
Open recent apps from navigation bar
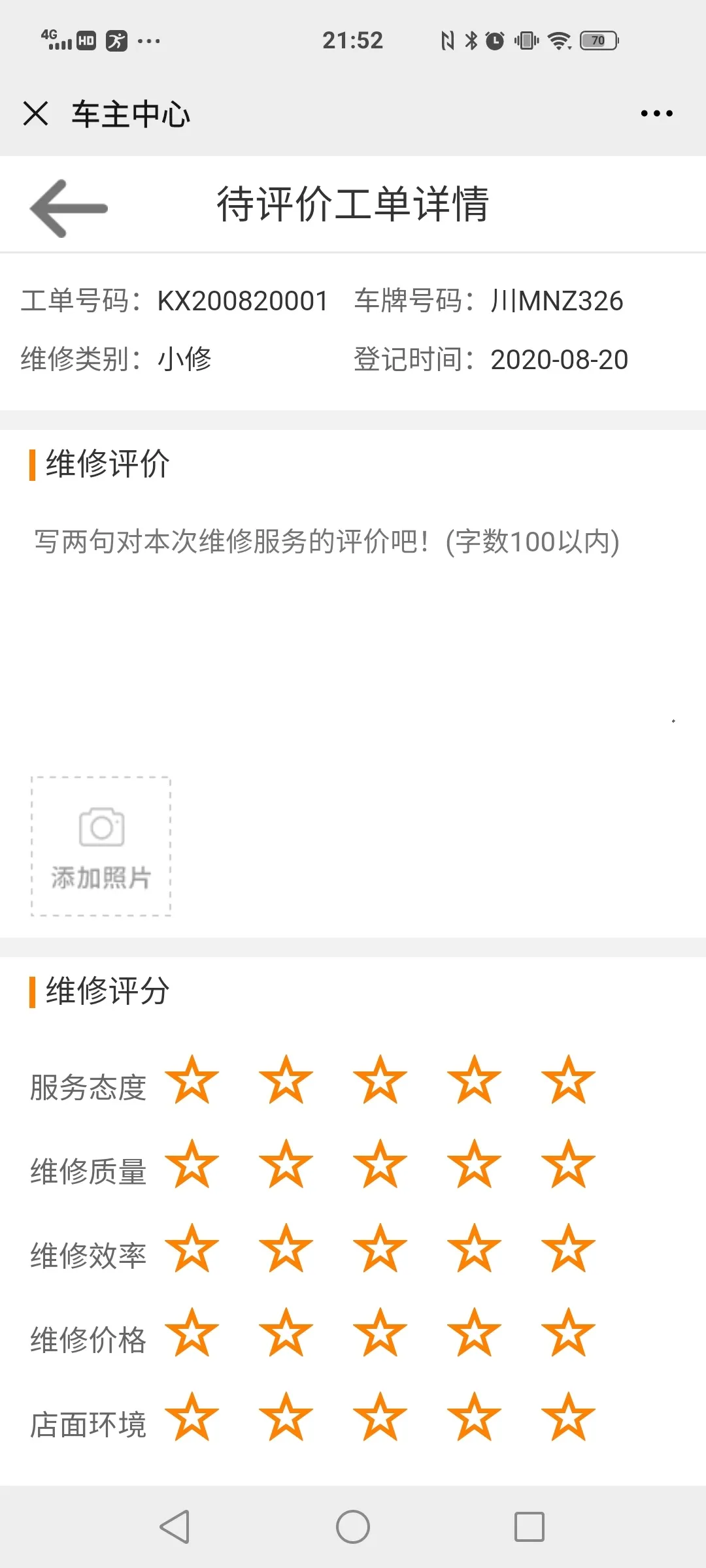tap(529, 1527)
